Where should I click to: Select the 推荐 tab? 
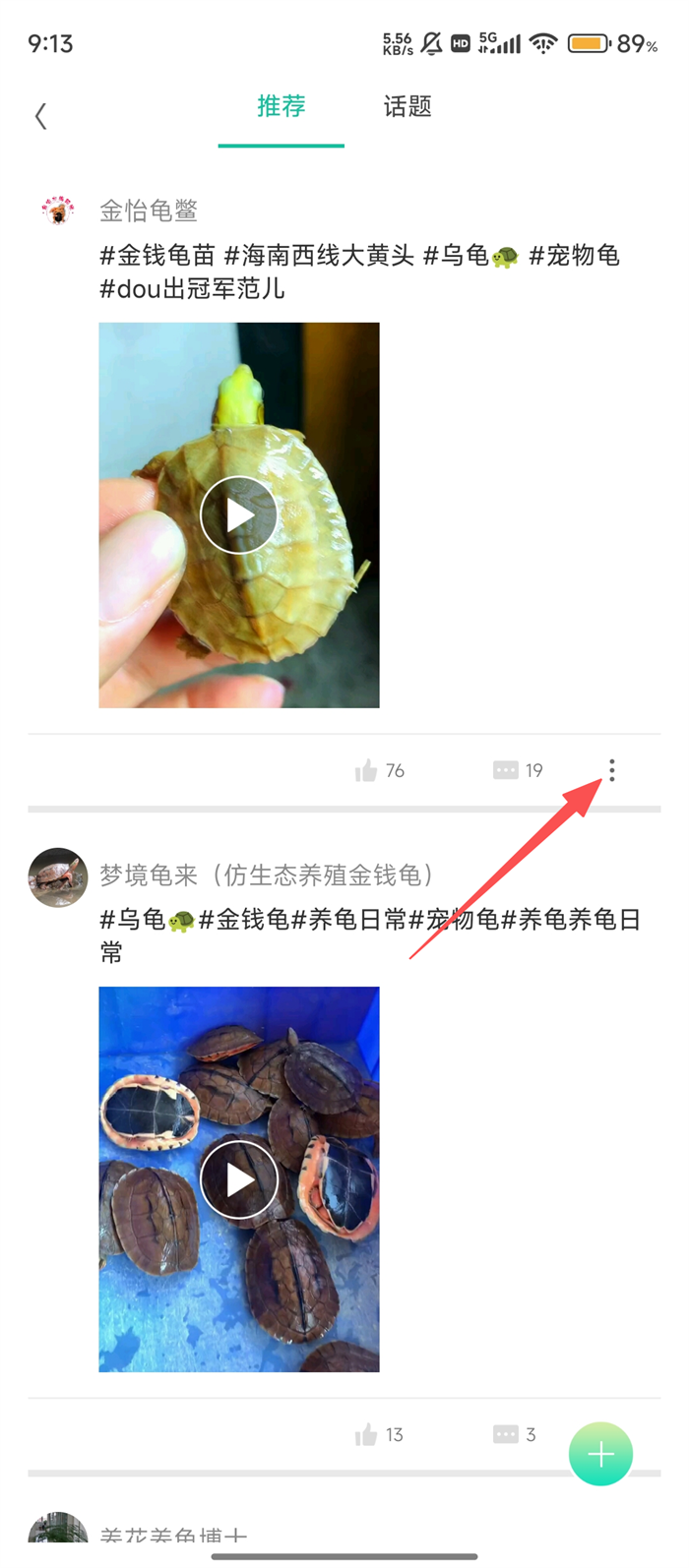[x=282, y=106]
